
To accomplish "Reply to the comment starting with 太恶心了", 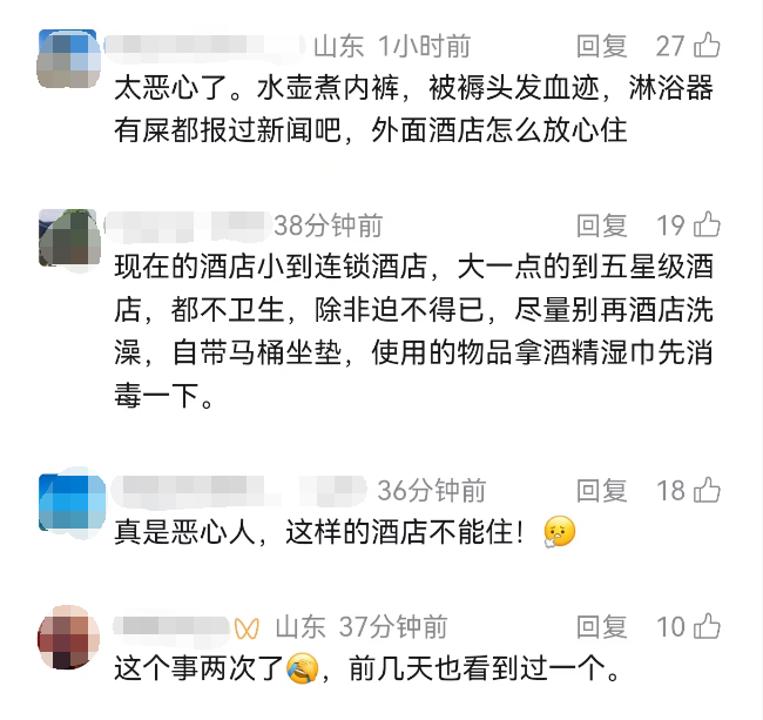I will tap(601, 45).
